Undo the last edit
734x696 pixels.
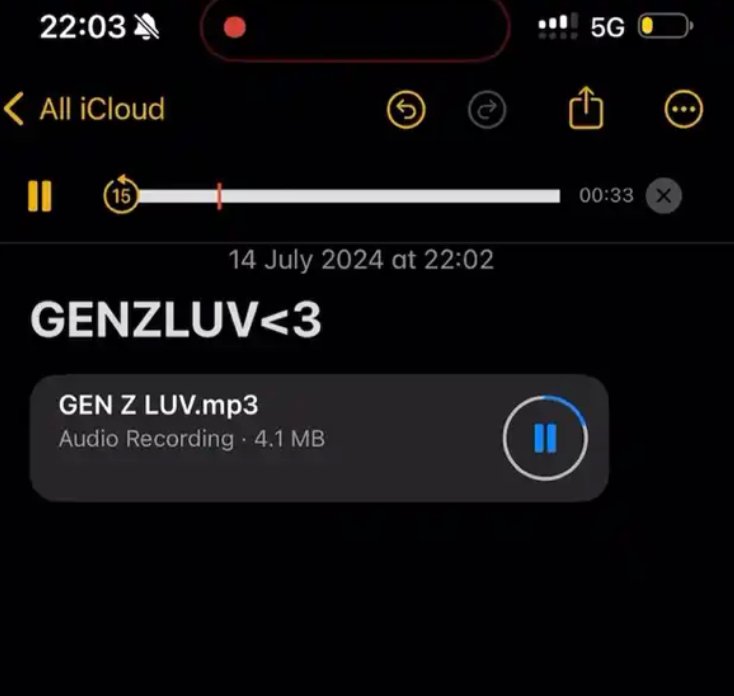(406, 111)
